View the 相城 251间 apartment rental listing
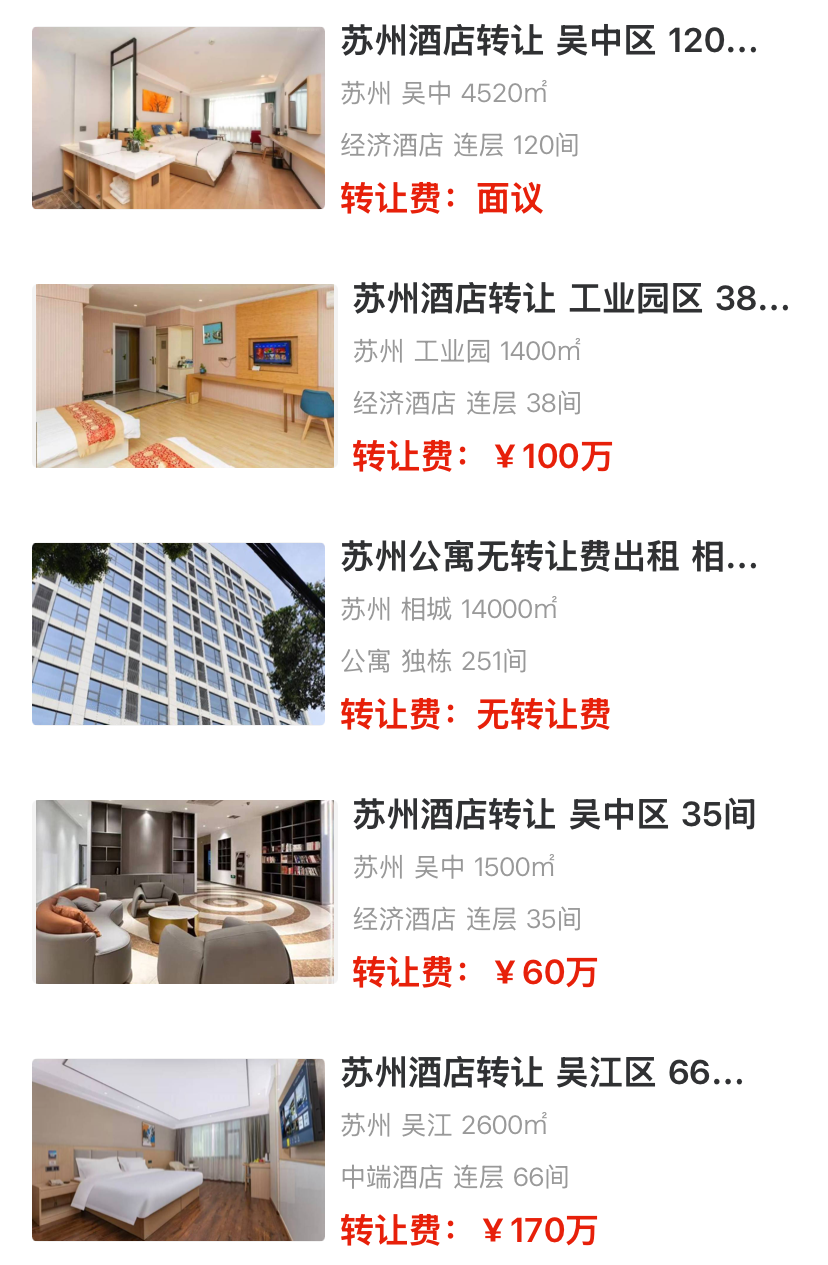The height and width of the screenshot is (1265, 828). tap(548, 557)
